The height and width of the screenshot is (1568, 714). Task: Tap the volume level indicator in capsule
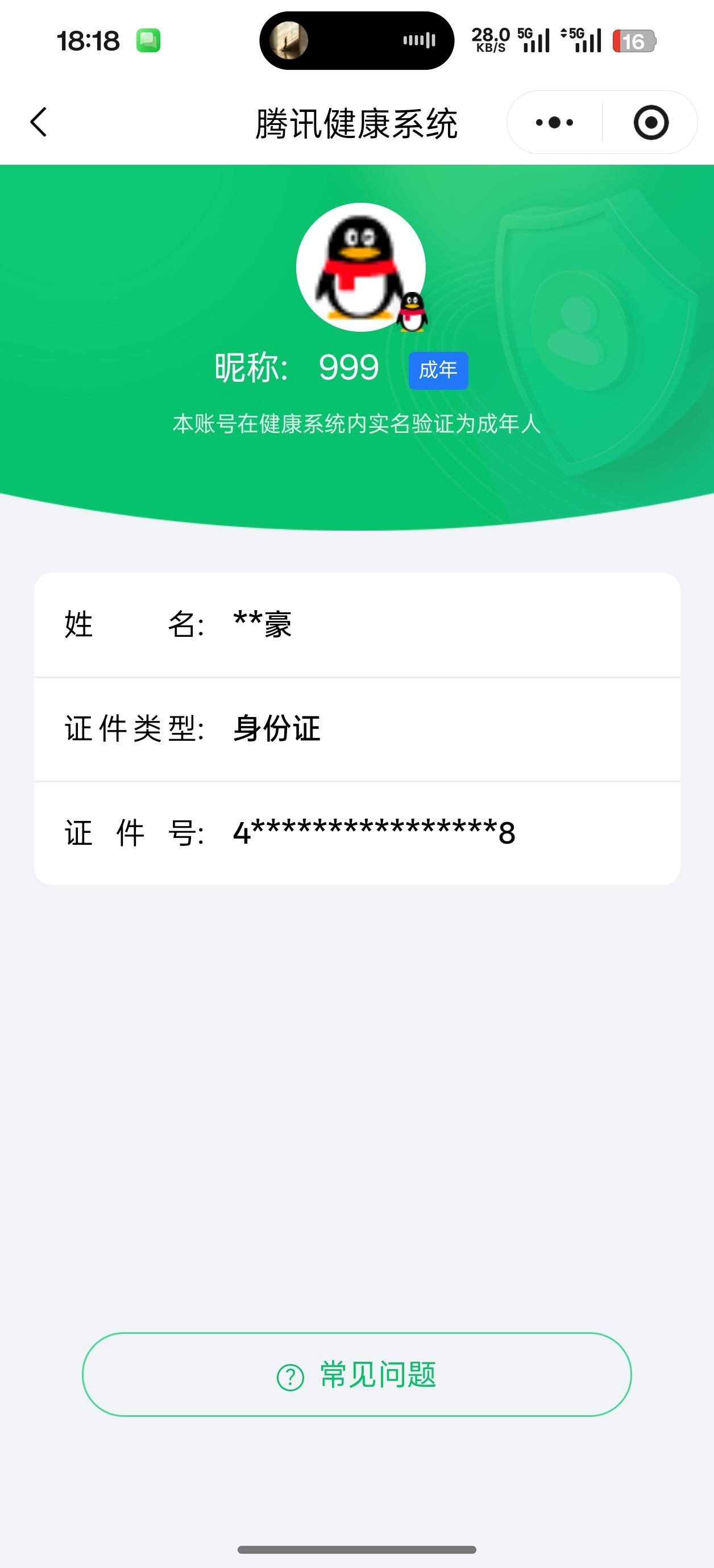point(419,40)
